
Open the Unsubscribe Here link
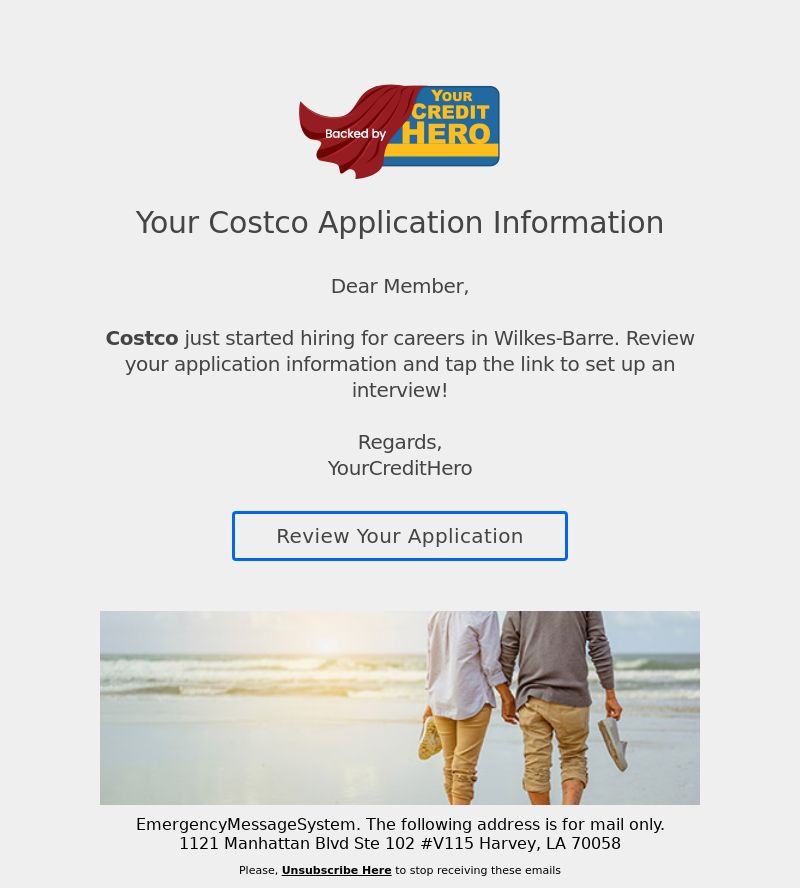tap(336, 870)
